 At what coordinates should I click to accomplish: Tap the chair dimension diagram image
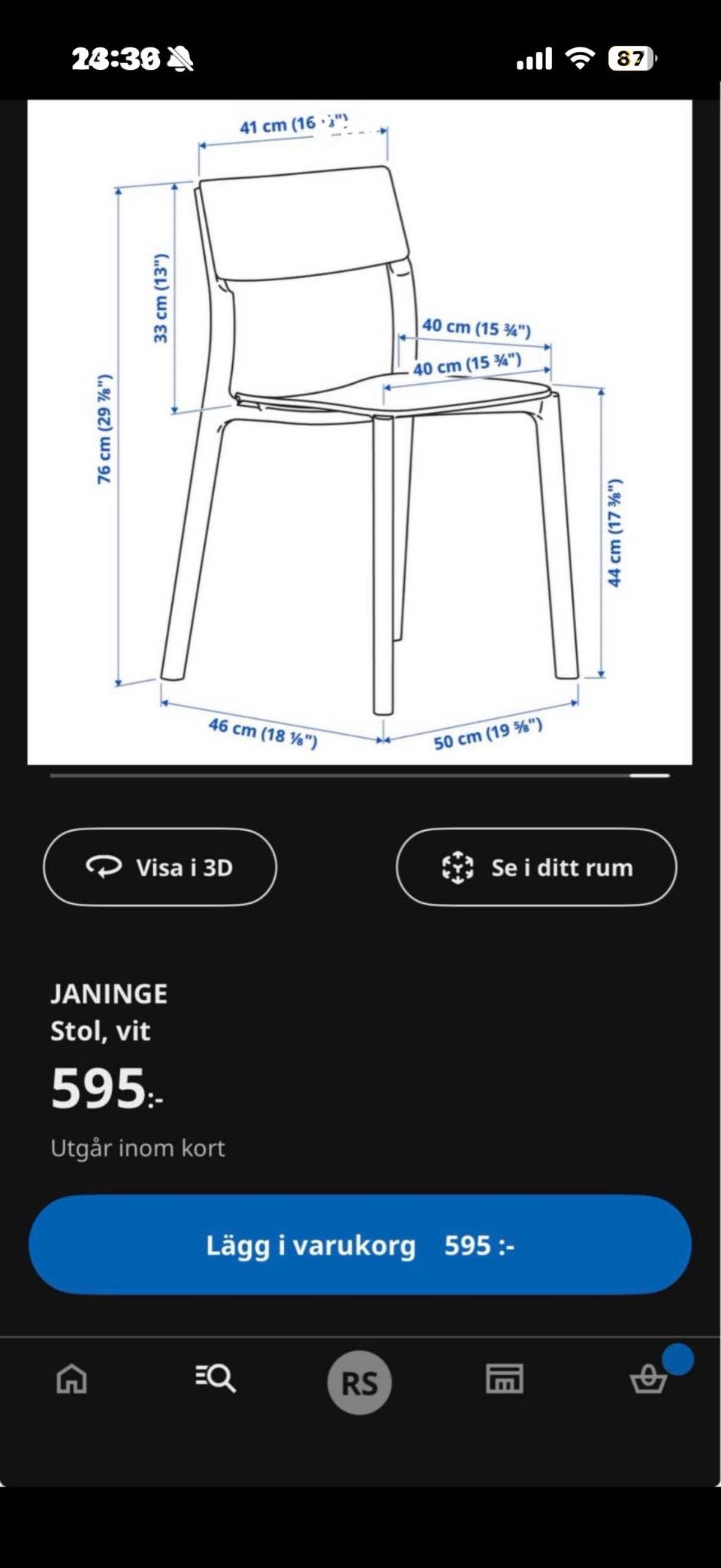[x=360, y=428]
